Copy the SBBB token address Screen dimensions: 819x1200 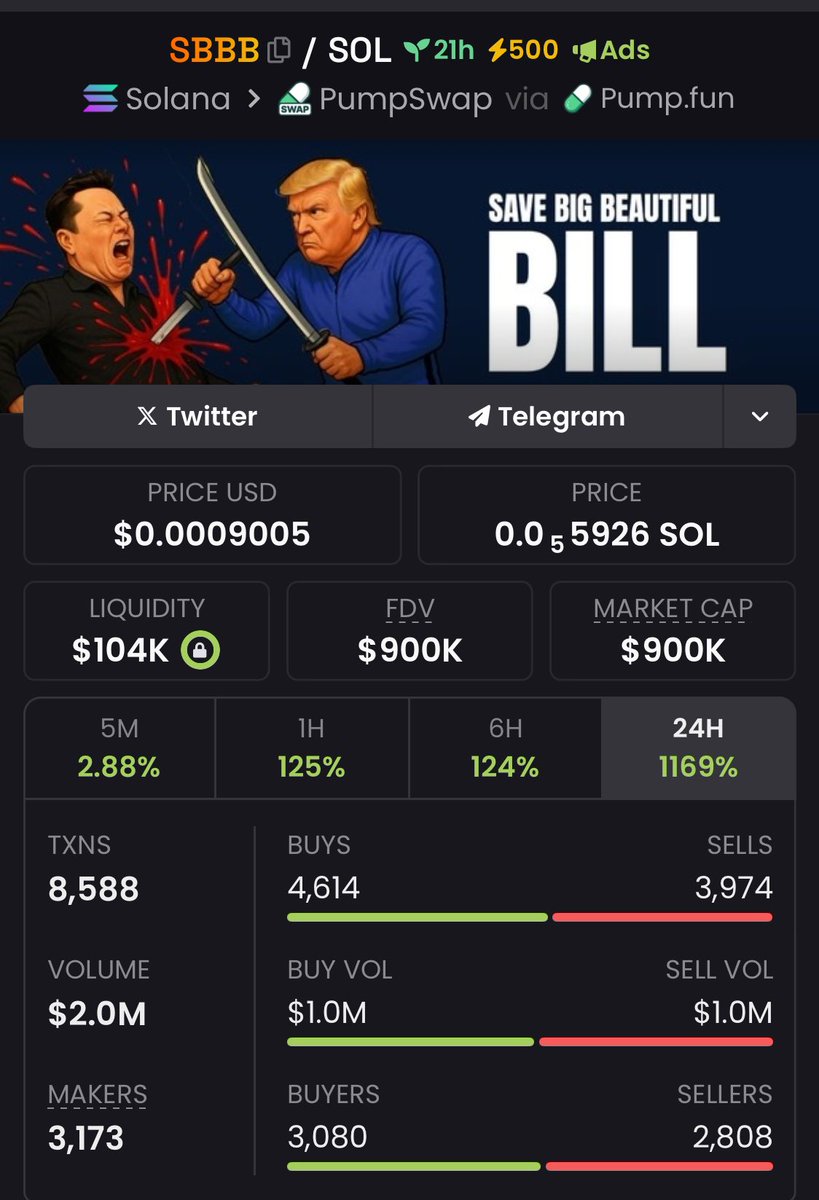(279, 50)
